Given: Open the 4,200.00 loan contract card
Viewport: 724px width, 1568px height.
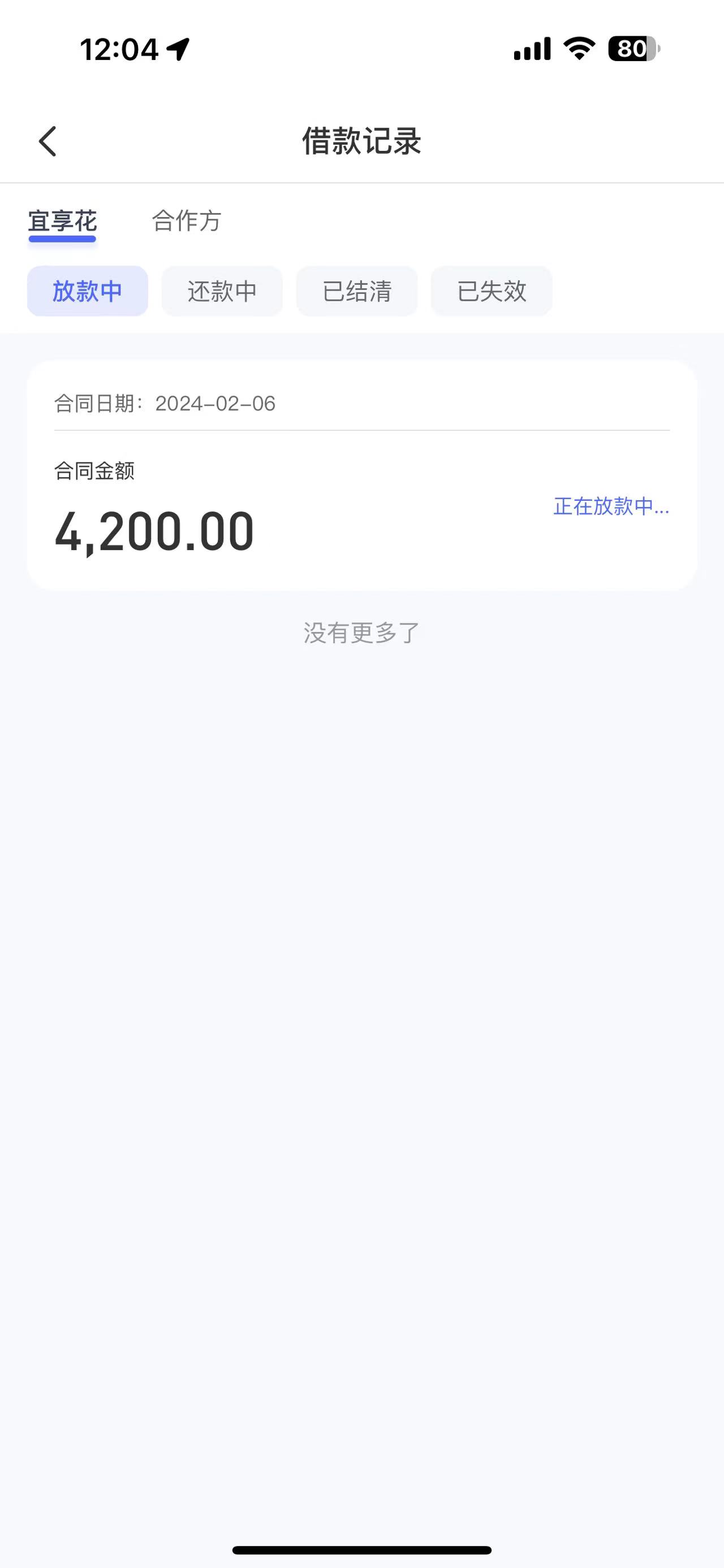Looking at the screenshot, I should 361,475.
